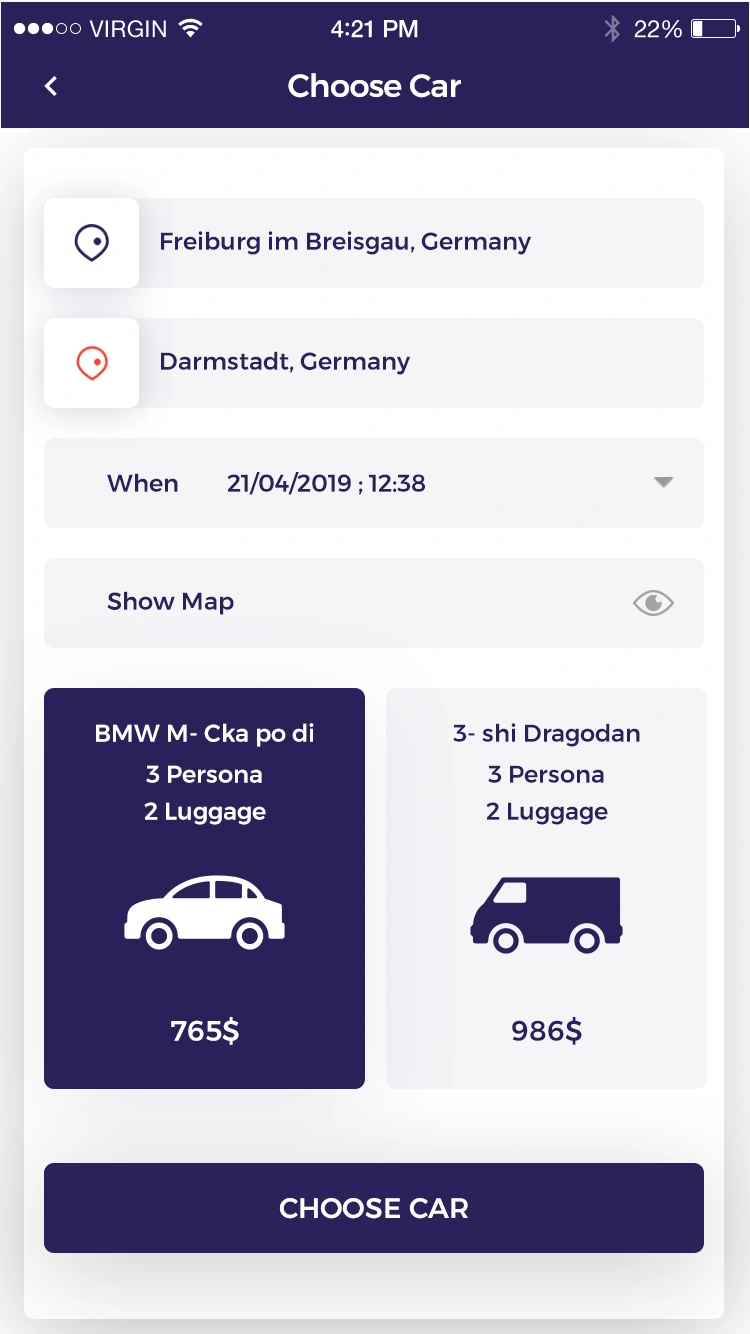
Task: Open the When date and time dropdown
Action: coord(373,482)
